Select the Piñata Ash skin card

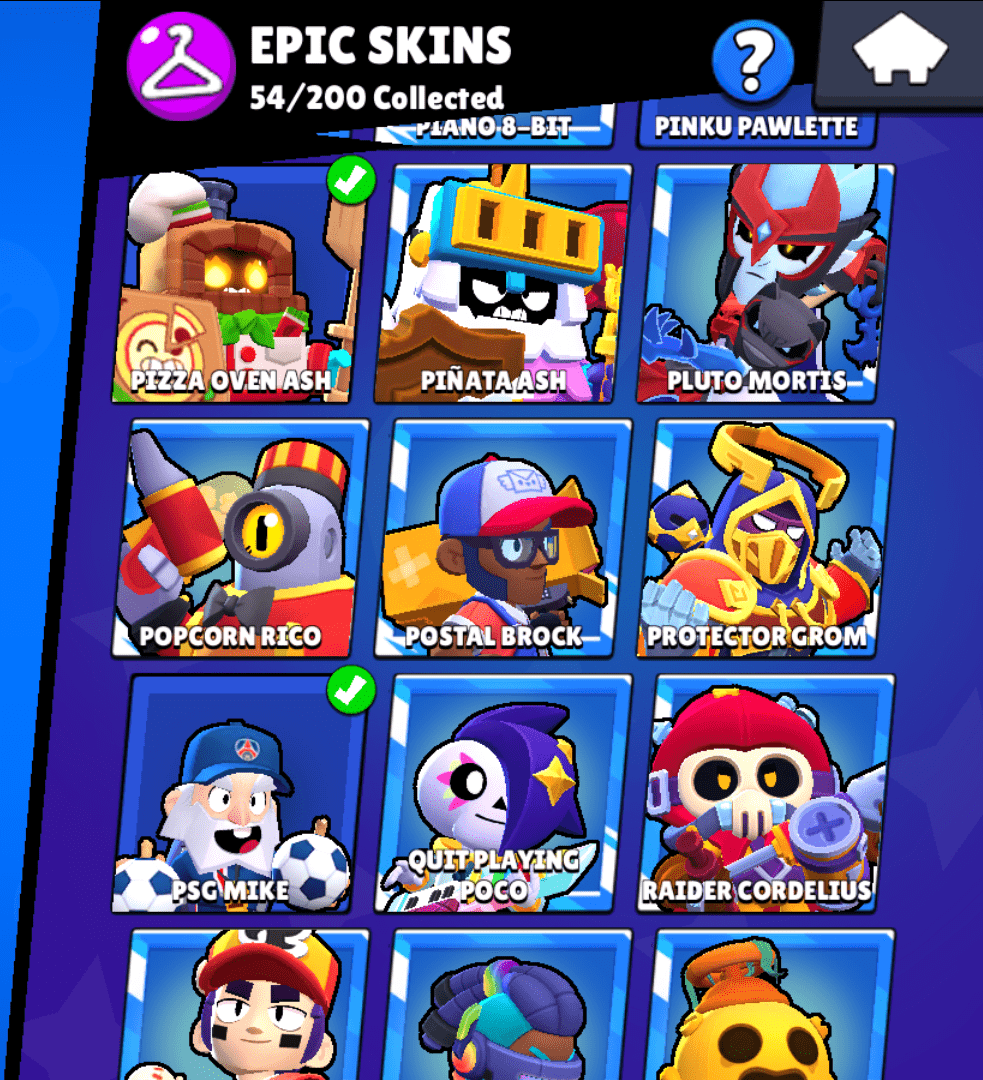(x=504, y=285)
